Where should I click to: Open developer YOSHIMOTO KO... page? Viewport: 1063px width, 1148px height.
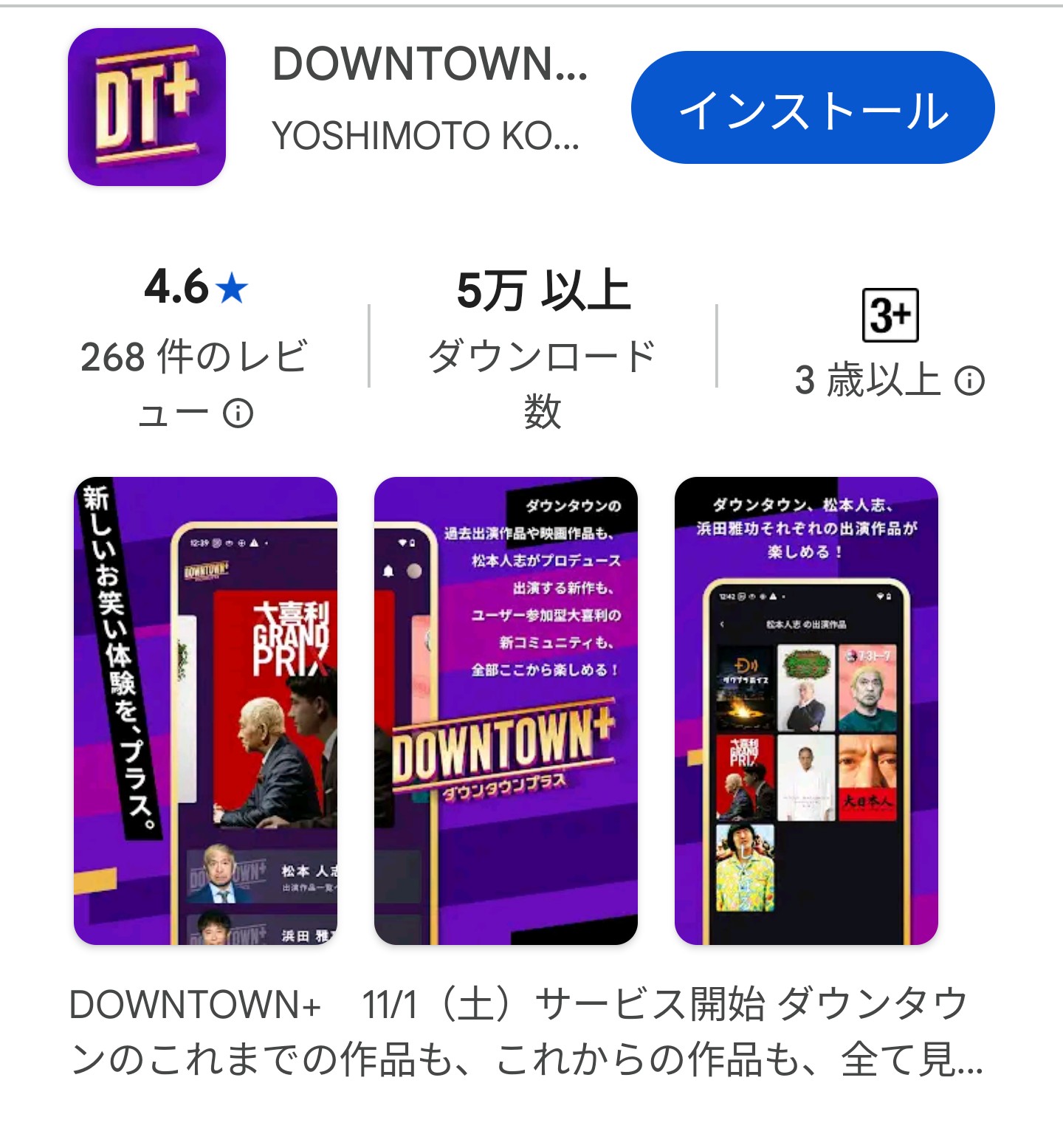click(x=425, y=136)
